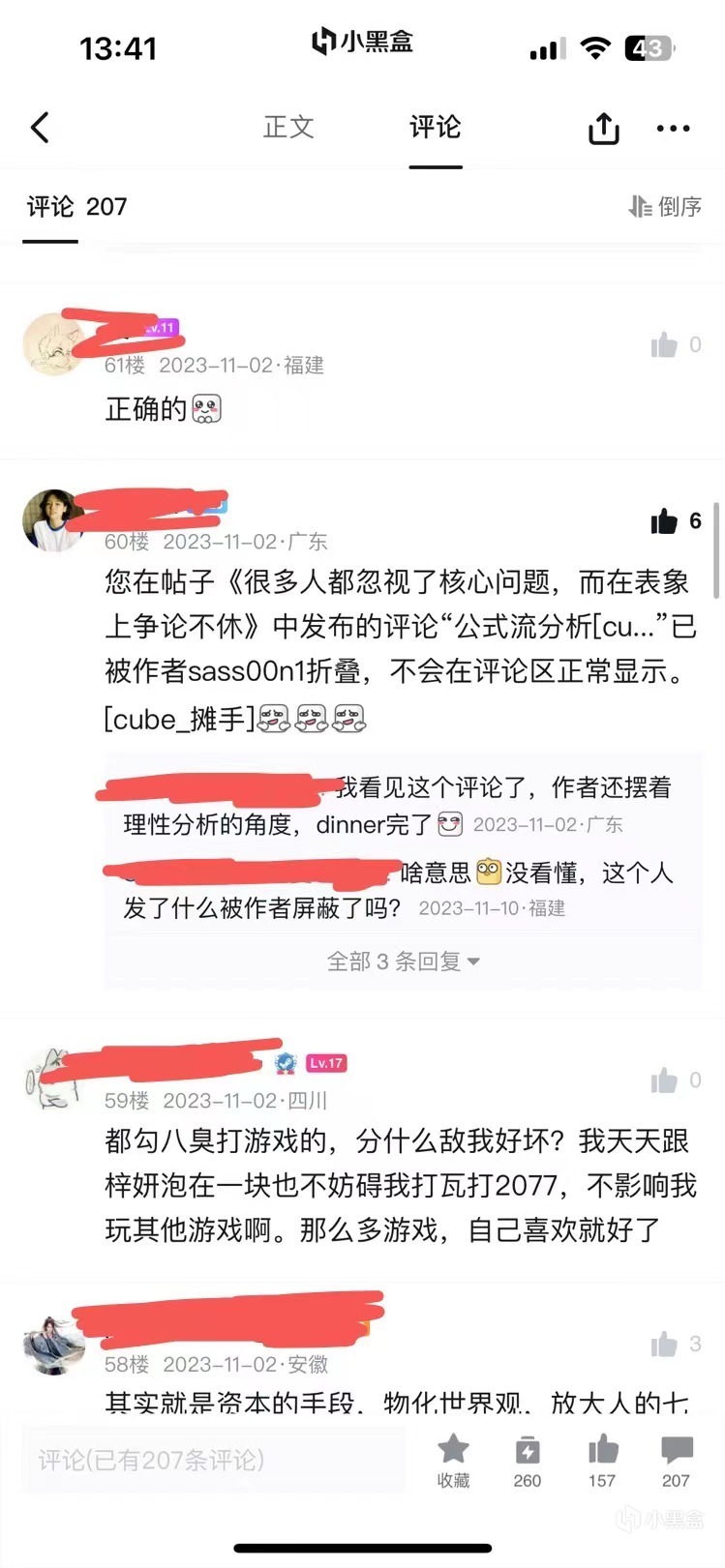
Task: Switch to the 正文 tab
Action: coord(288,128)
